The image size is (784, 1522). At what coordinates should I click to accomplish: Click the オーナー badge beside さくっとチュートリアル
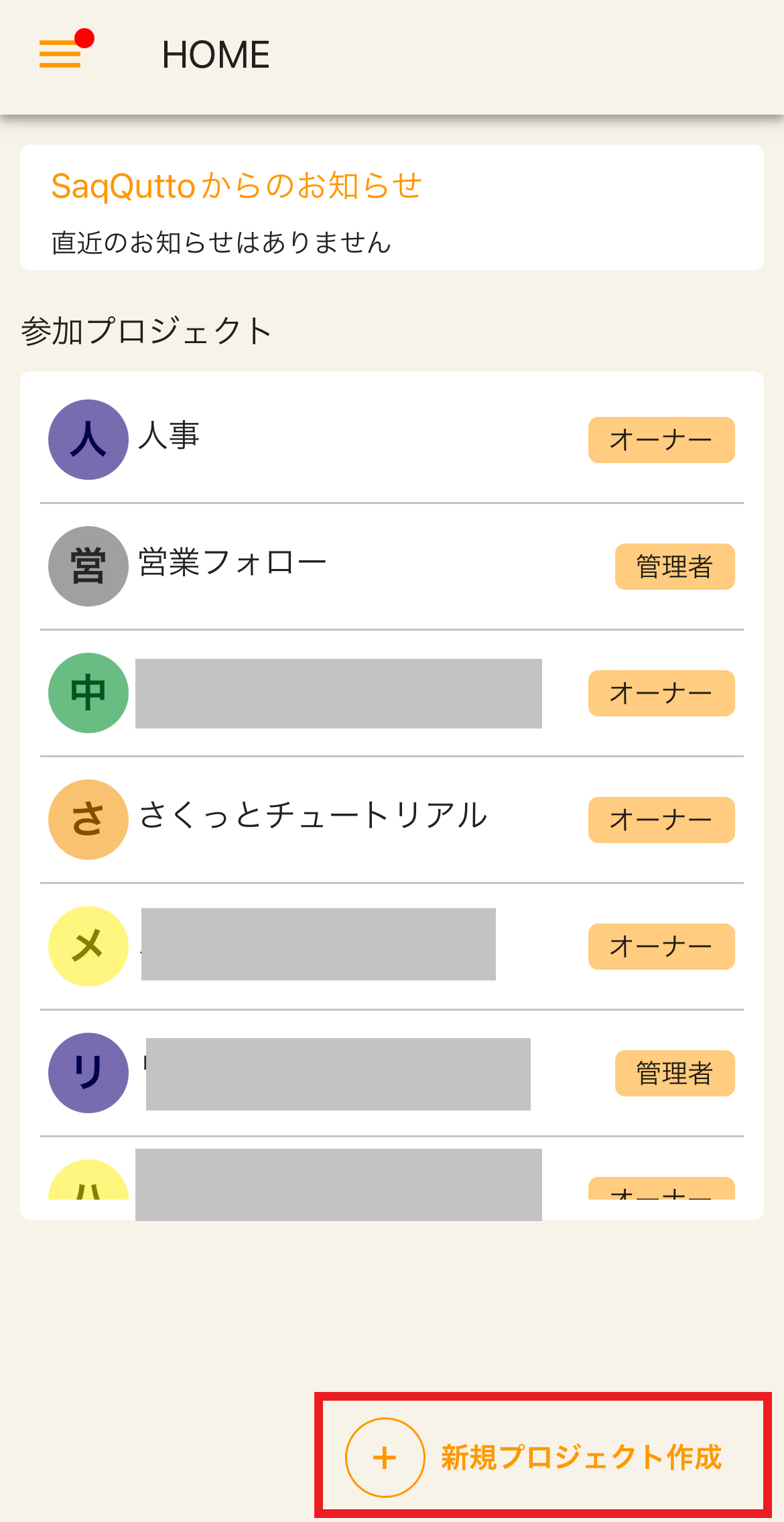661,819
